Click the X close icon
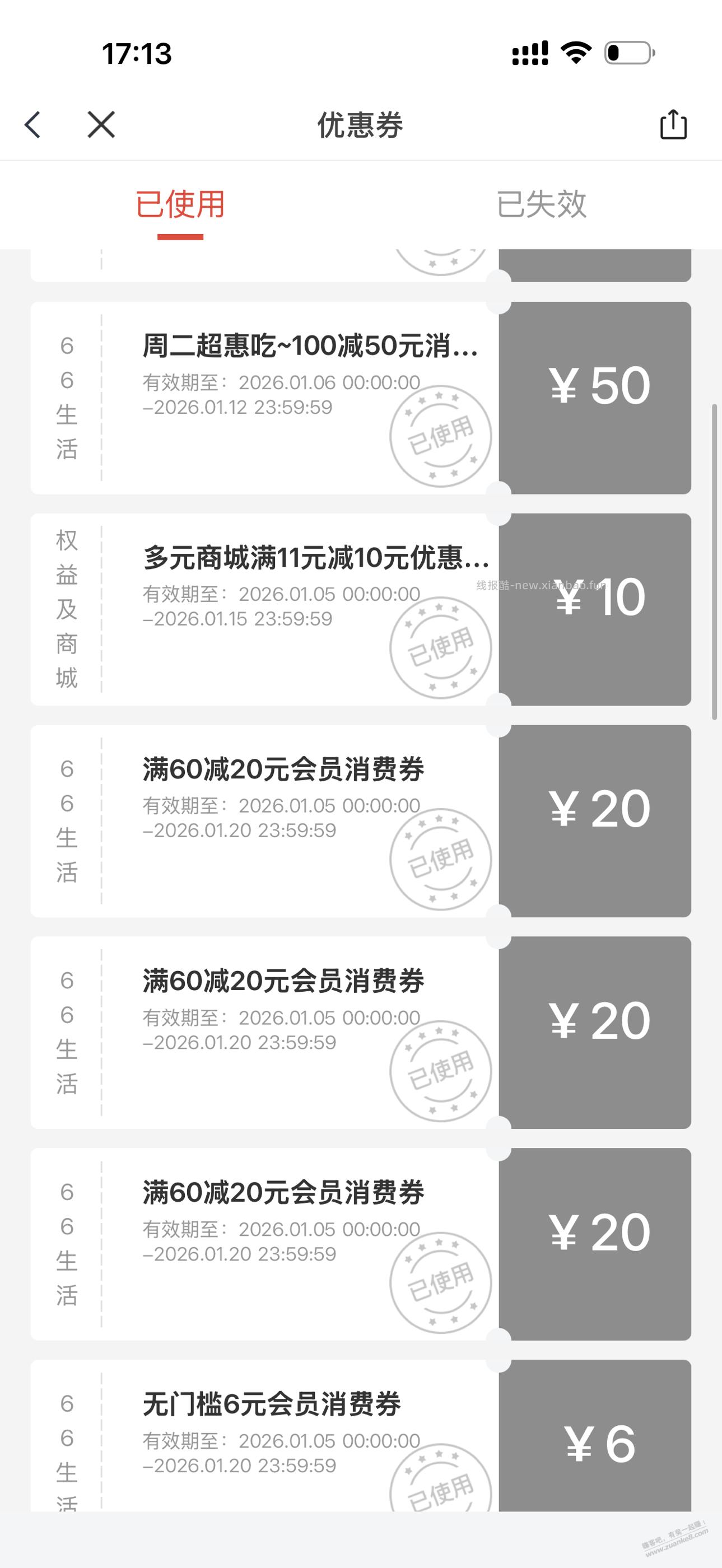The width and height of the screenshot is (722, 1568). coord(101,125)
